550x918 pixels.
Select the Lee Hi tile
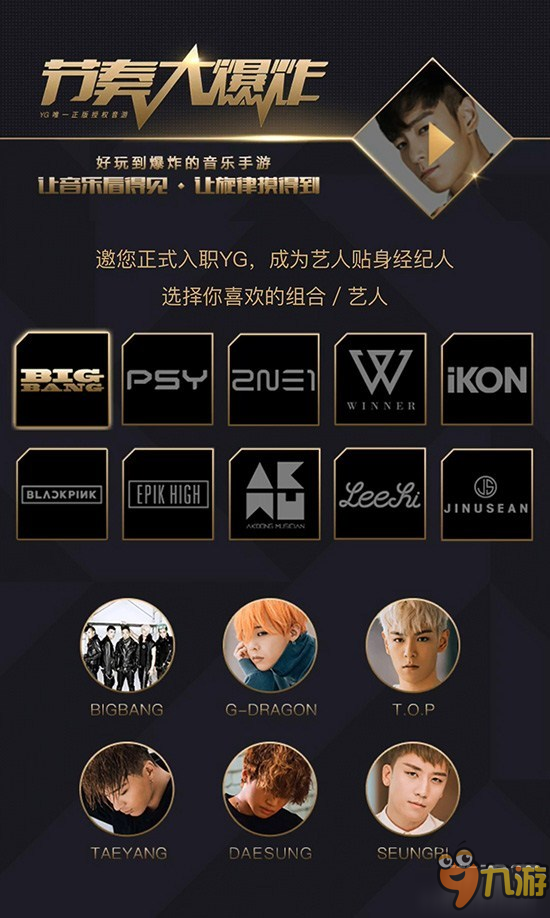(x=380, y=494)
